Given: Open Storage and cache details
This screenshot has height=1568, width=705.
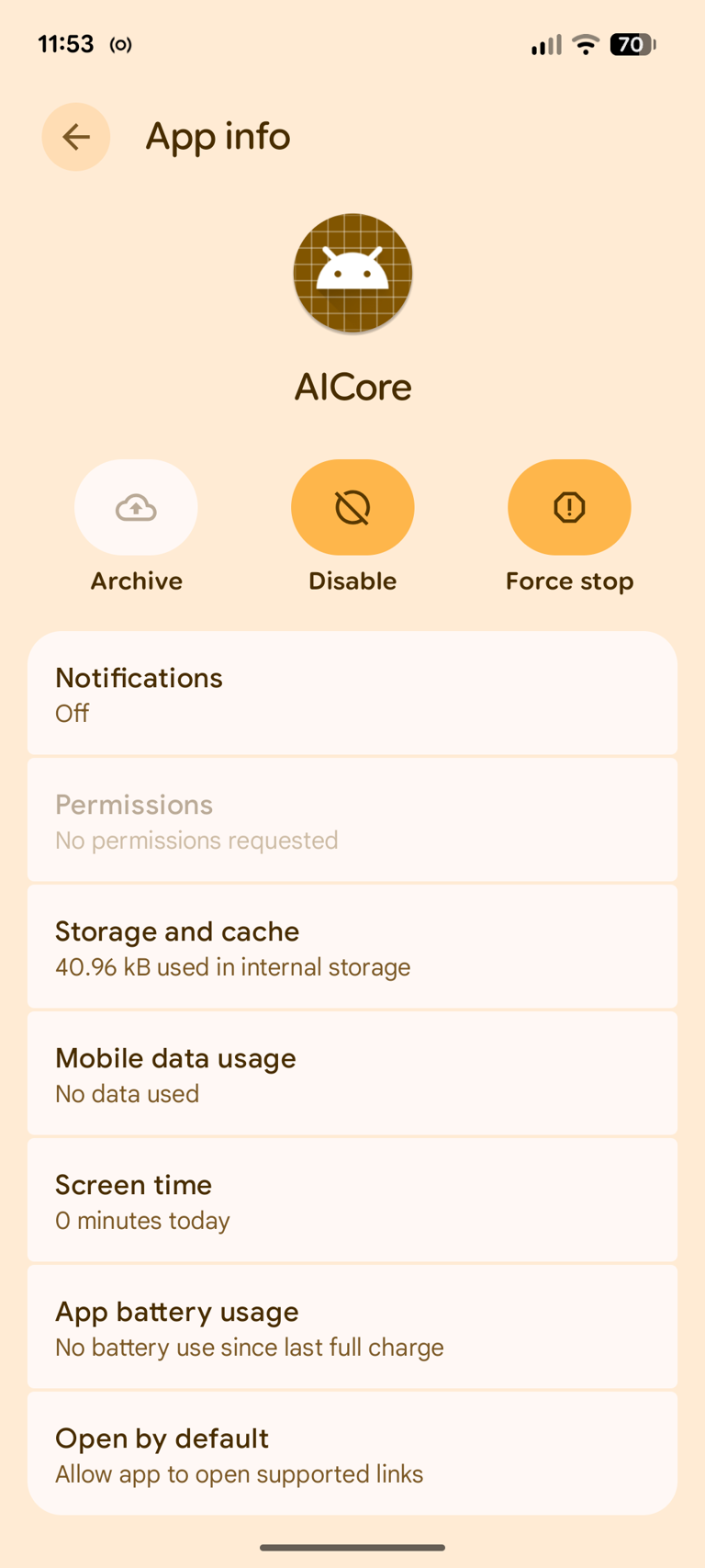Looking at the screenshot, I should [352, 947].
